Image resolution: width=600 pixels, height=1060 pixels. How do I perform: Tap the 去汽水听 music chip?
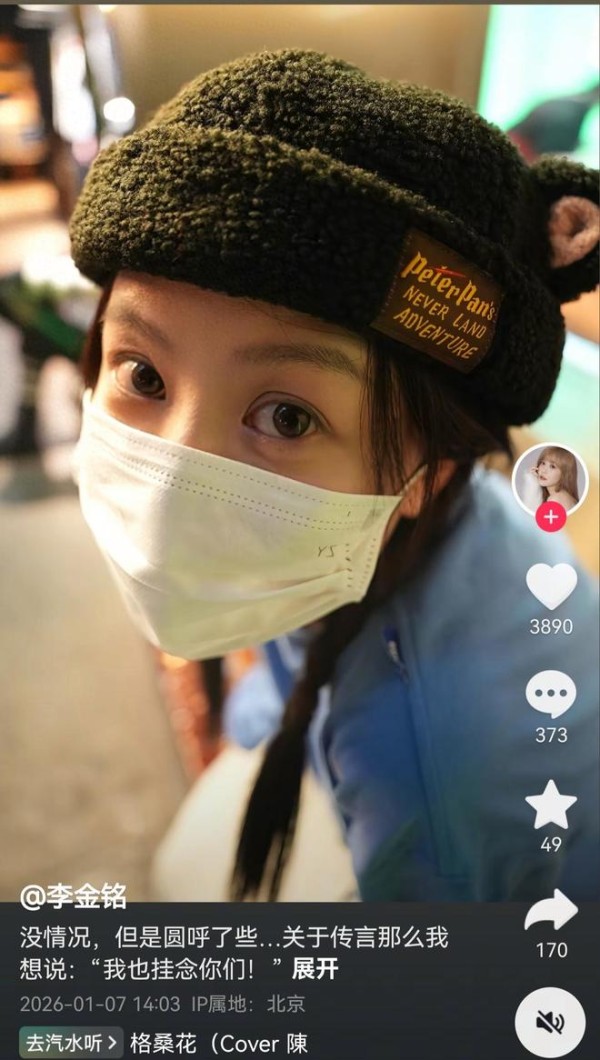(x=71, y=1042)
